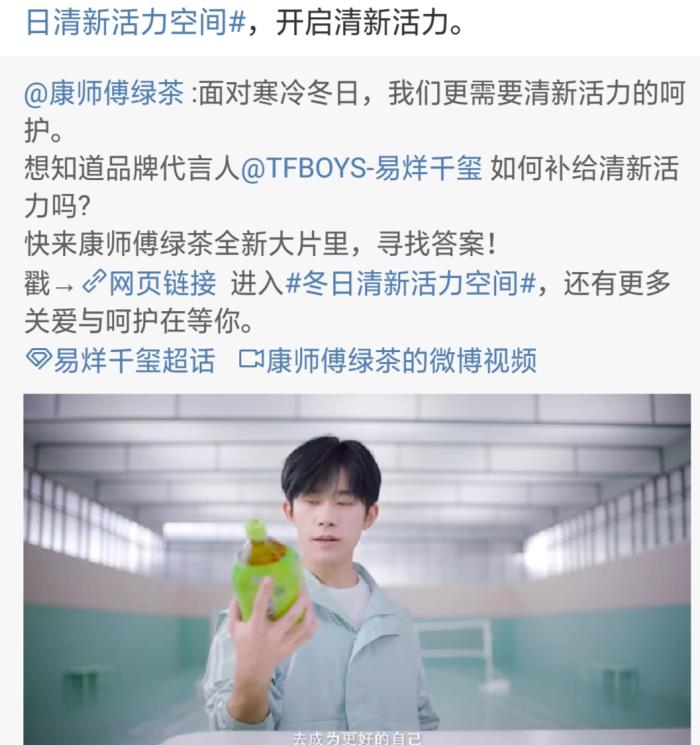Viewport: 700px width, 745px height.
Task: Tap the hashtag before 开启清新活力
Action: (135, 22)
